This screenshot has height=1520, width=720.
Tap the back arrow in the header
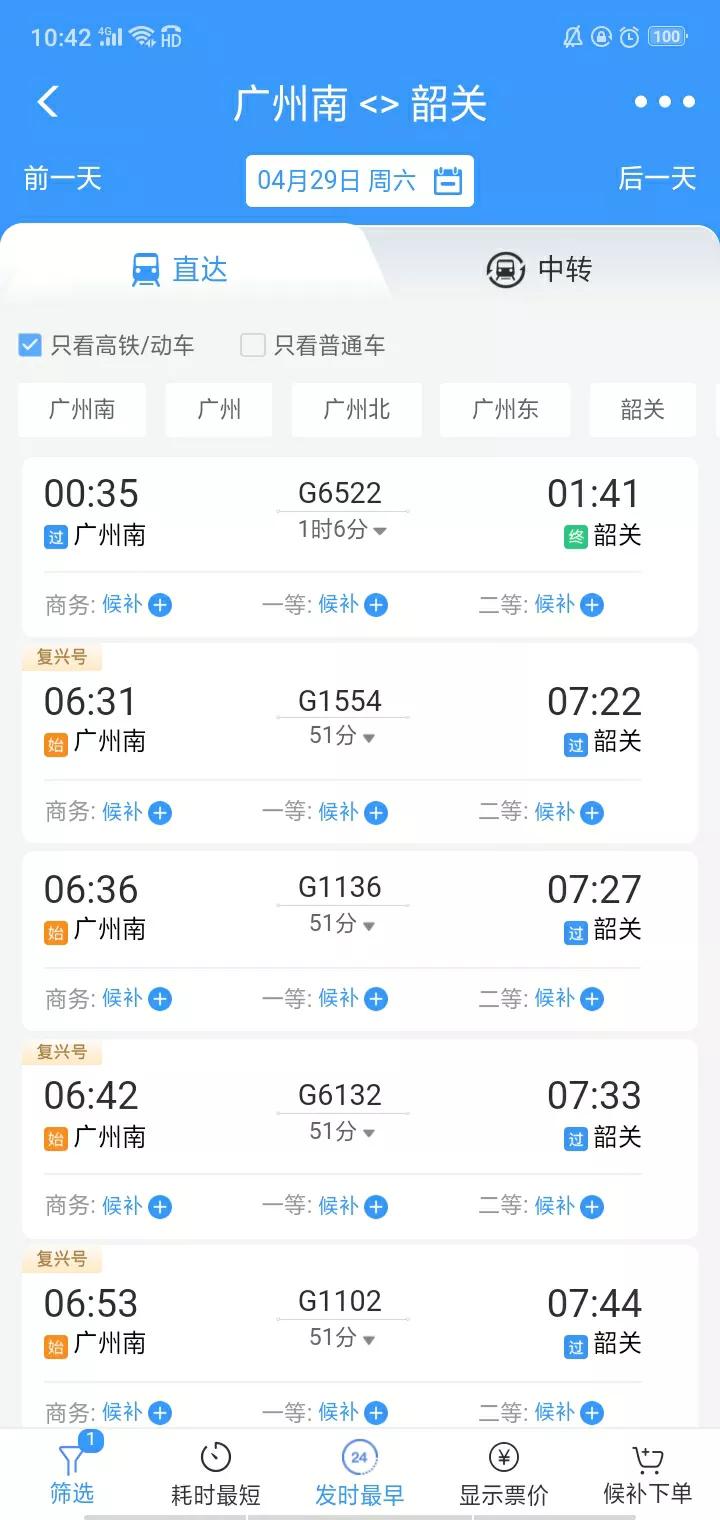[48, 101]
